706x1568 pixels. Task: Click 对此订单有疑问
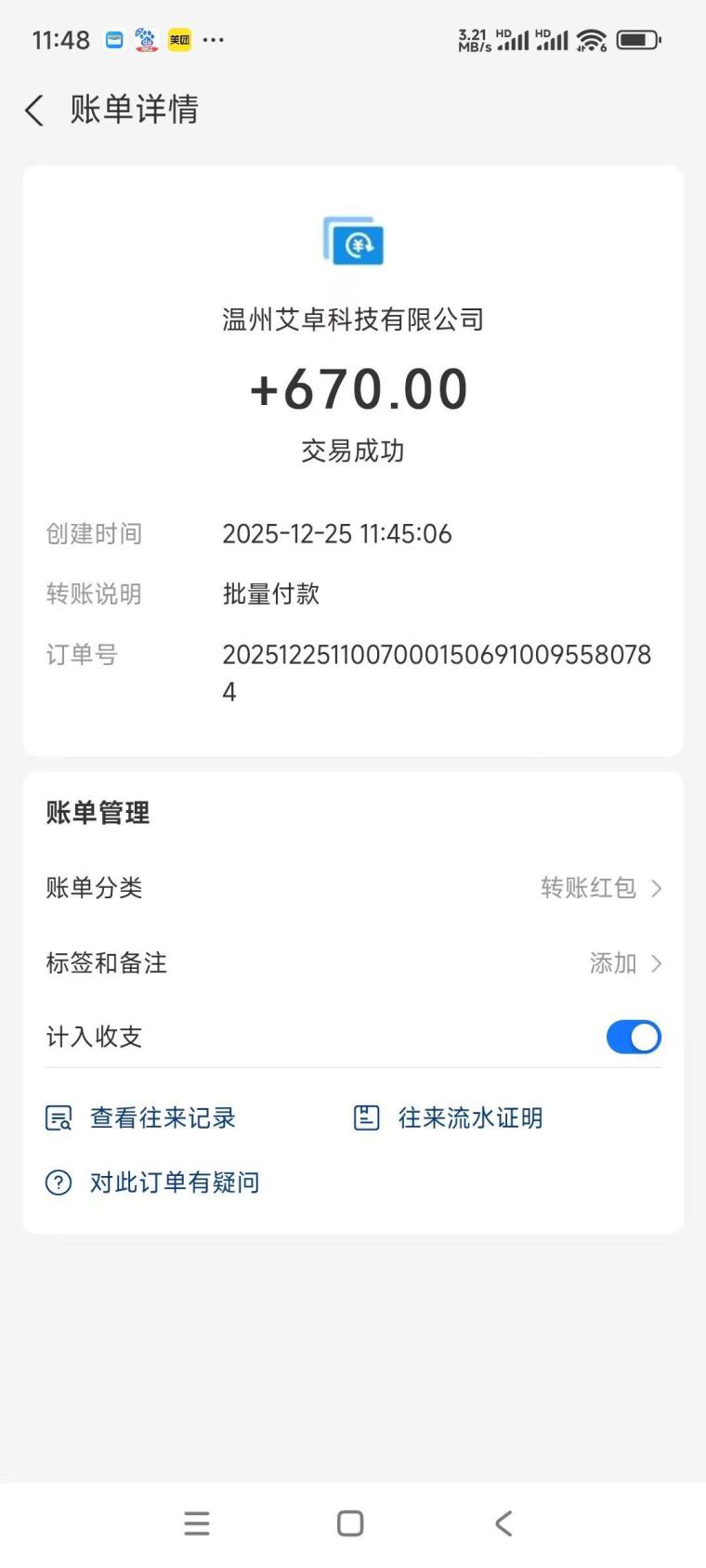pos(174,1182)
